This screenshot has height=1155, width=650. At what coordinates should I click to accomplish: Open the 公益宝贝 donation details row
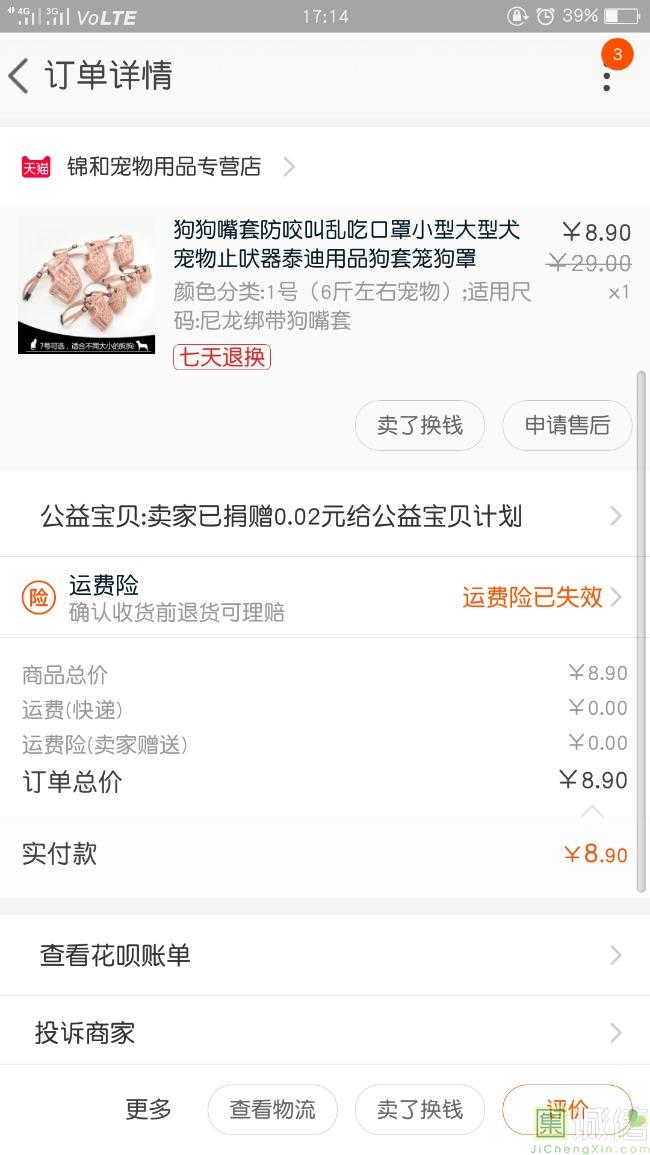pos(325,516)
